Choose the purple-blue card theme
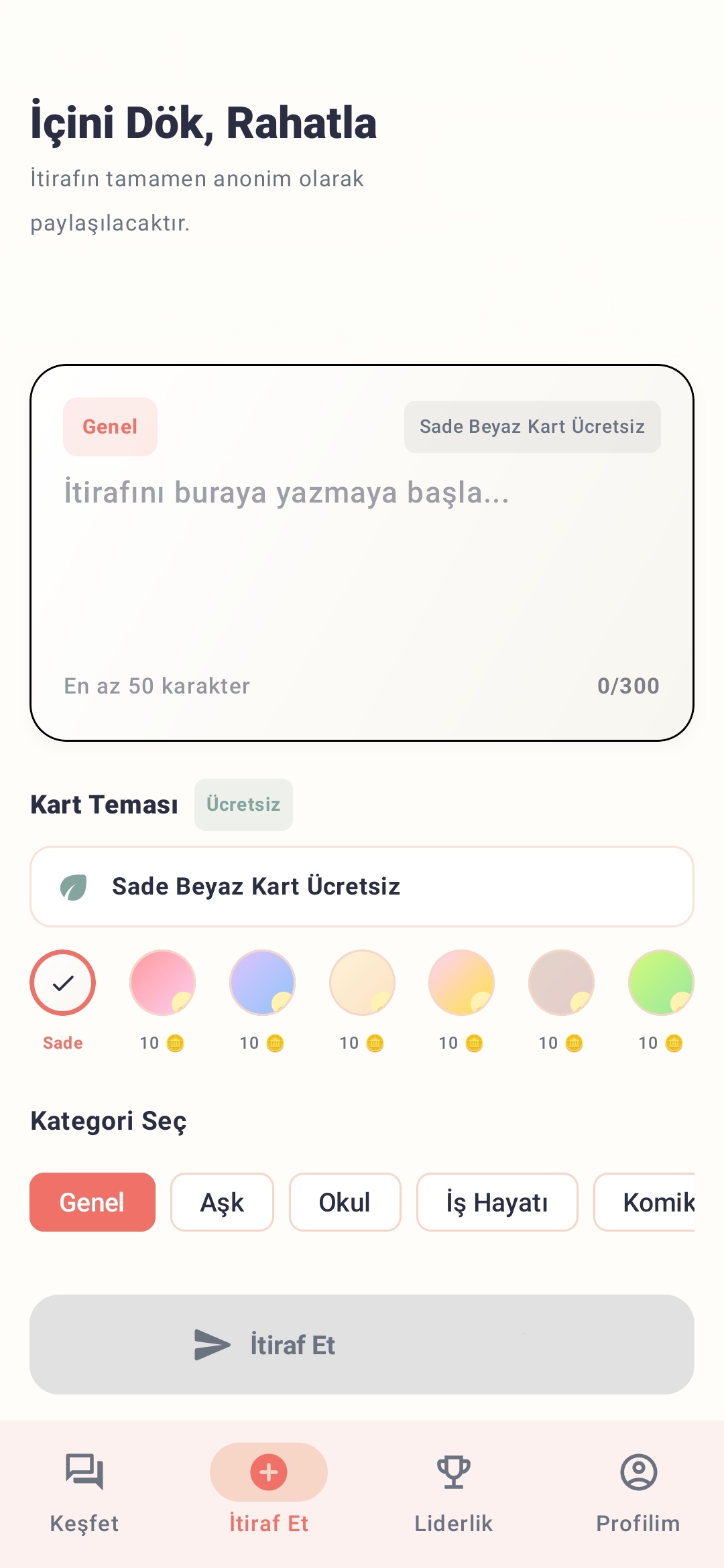724x1568 pixels. 262,983
